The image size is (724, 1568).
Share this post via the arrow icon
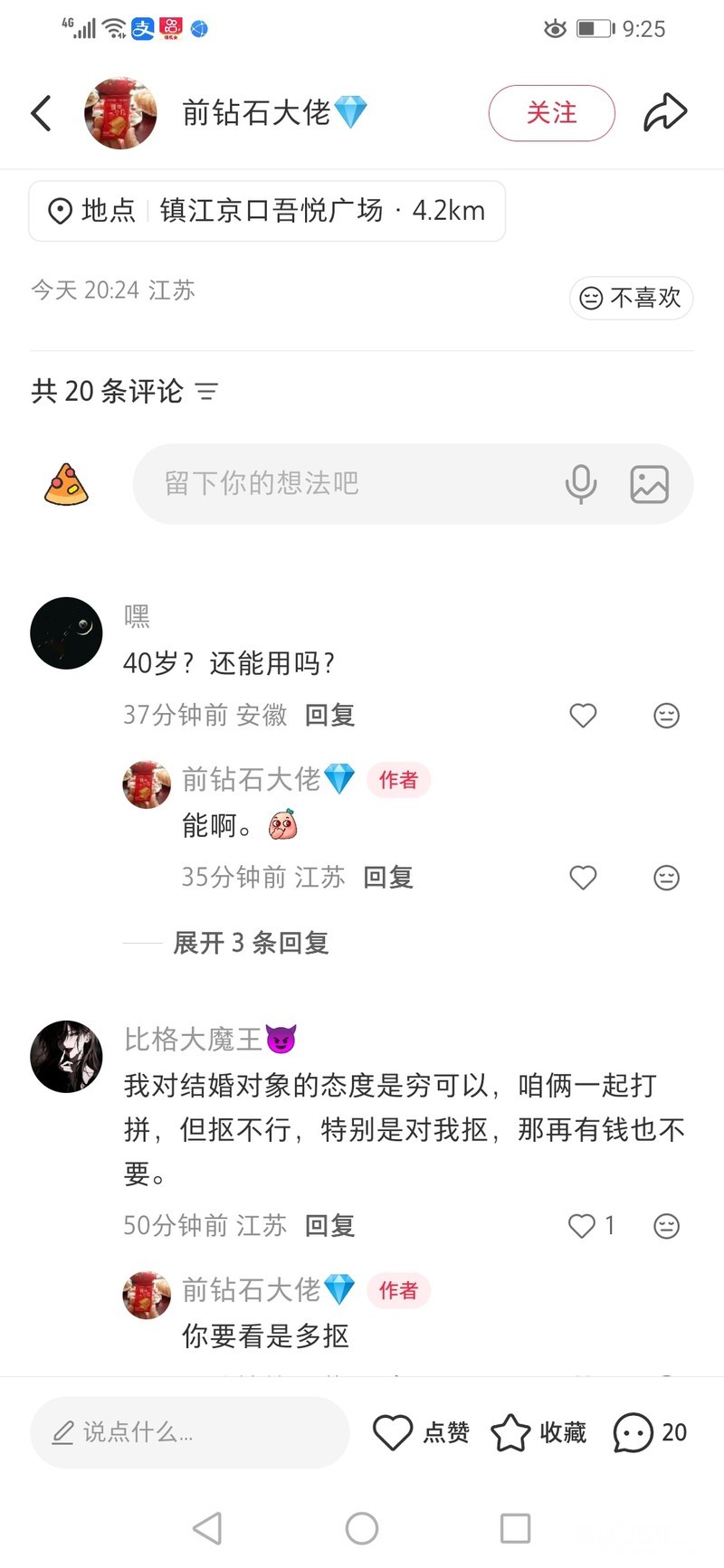(x=665, y=113)
